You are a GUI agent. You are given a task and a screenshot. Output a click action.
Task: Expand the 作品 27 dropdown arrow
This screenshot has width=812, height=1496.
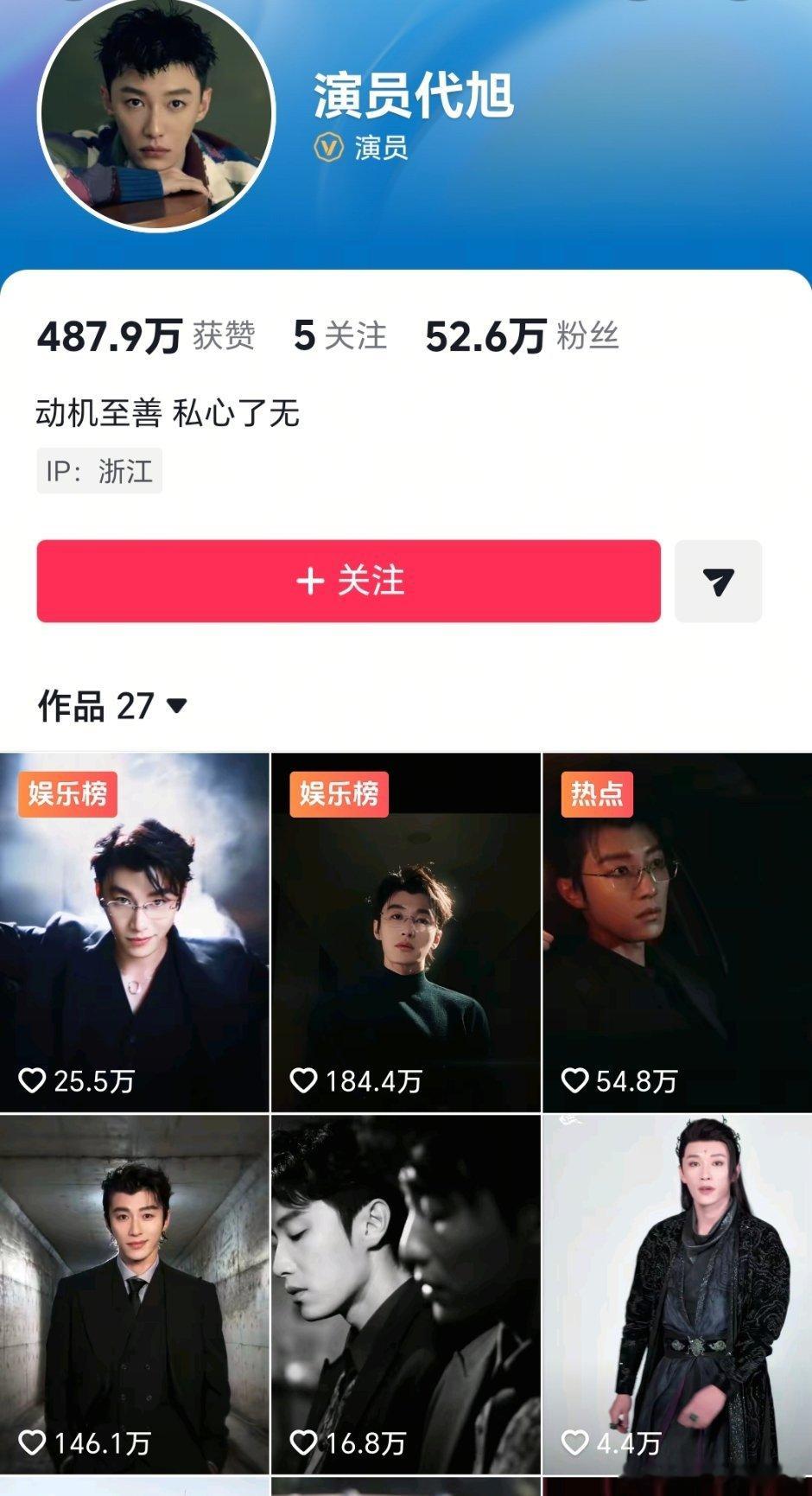pos(174,706)
